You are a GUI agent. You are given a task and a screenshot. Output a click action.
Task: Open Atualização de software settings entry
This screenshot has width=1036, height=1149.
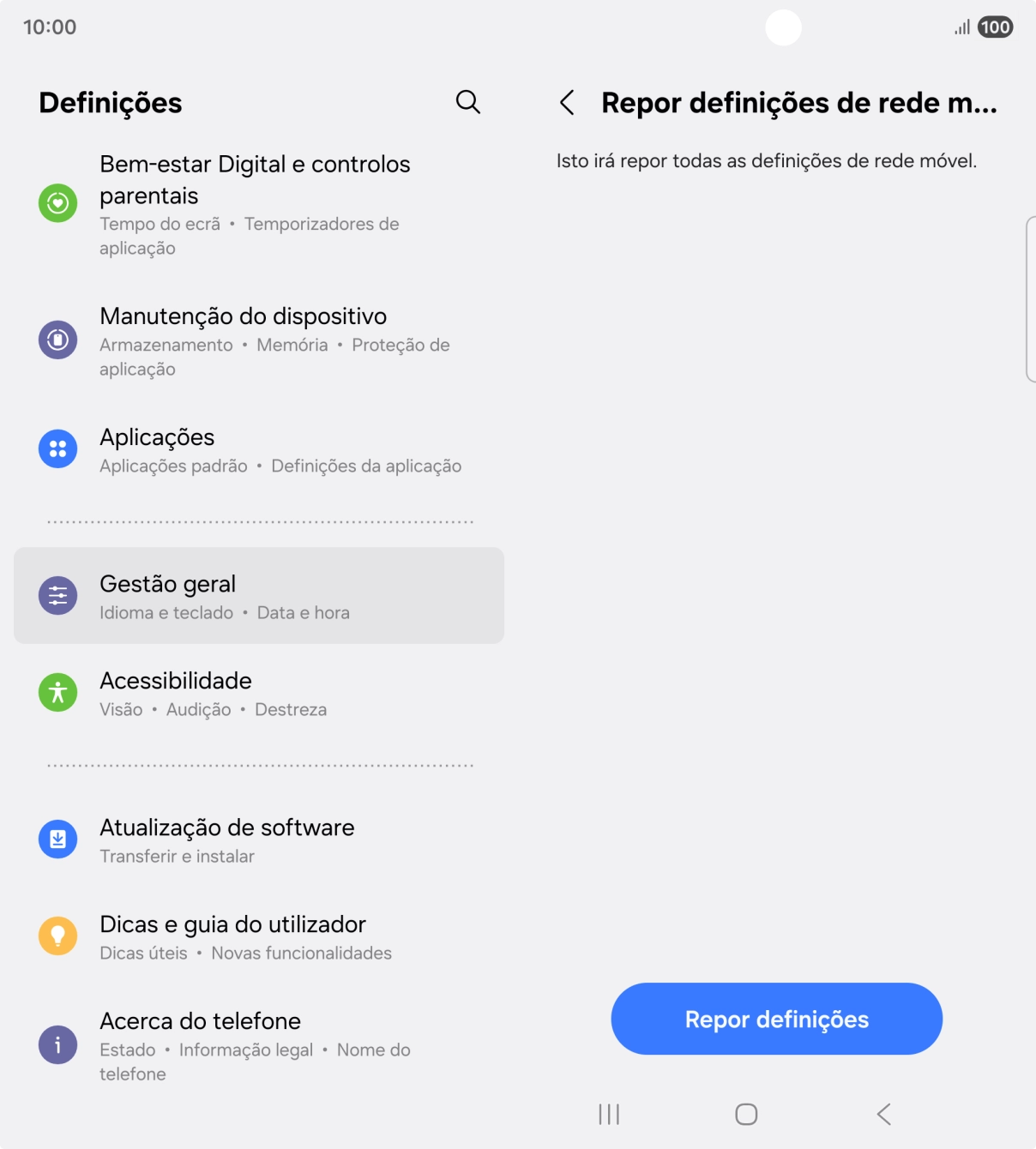pyautogui.click(x=257, y=839)
